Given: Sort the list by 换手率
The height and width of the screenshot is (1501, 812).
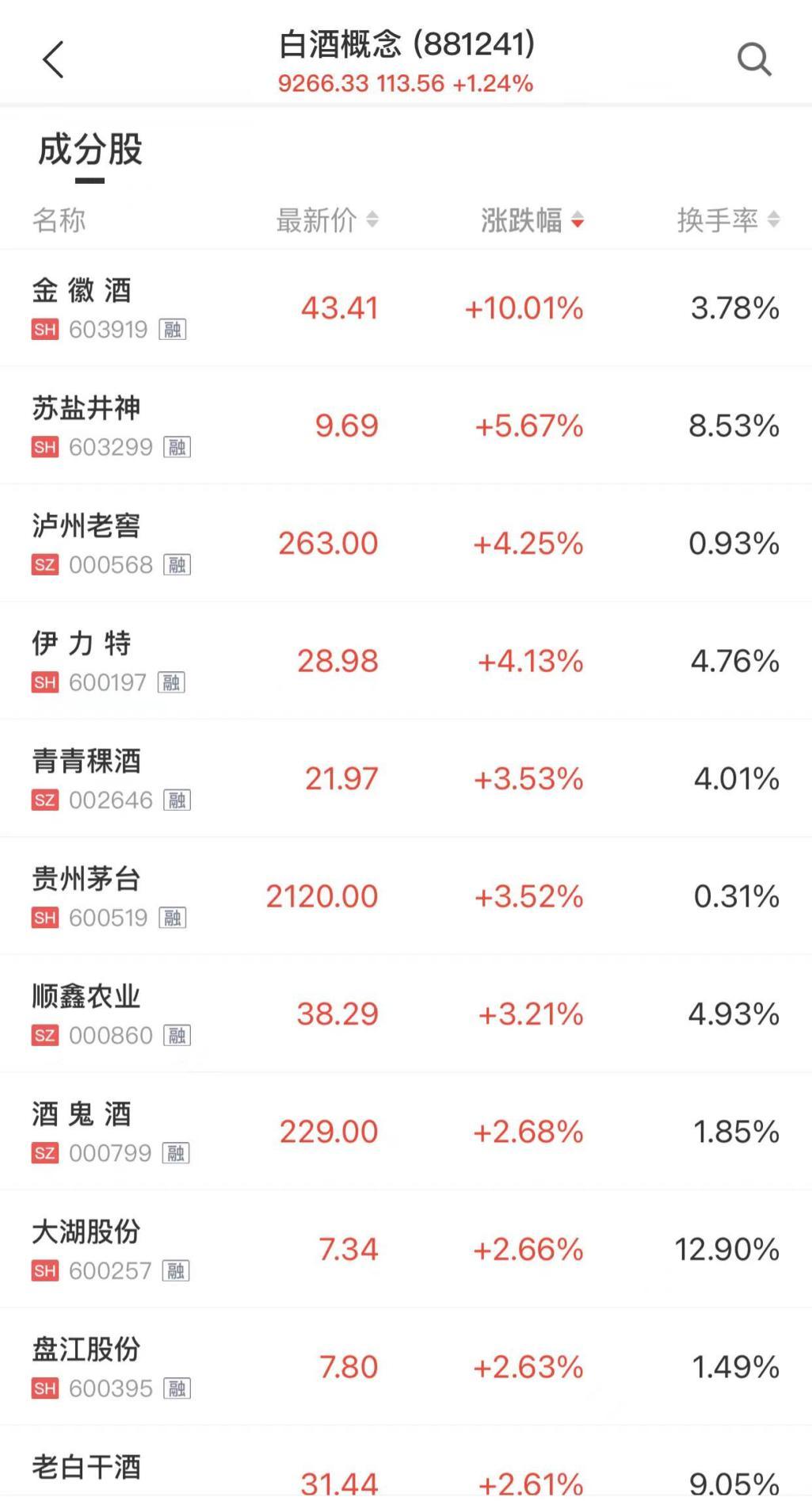Looking at the screenshot, I should (728, 220).
